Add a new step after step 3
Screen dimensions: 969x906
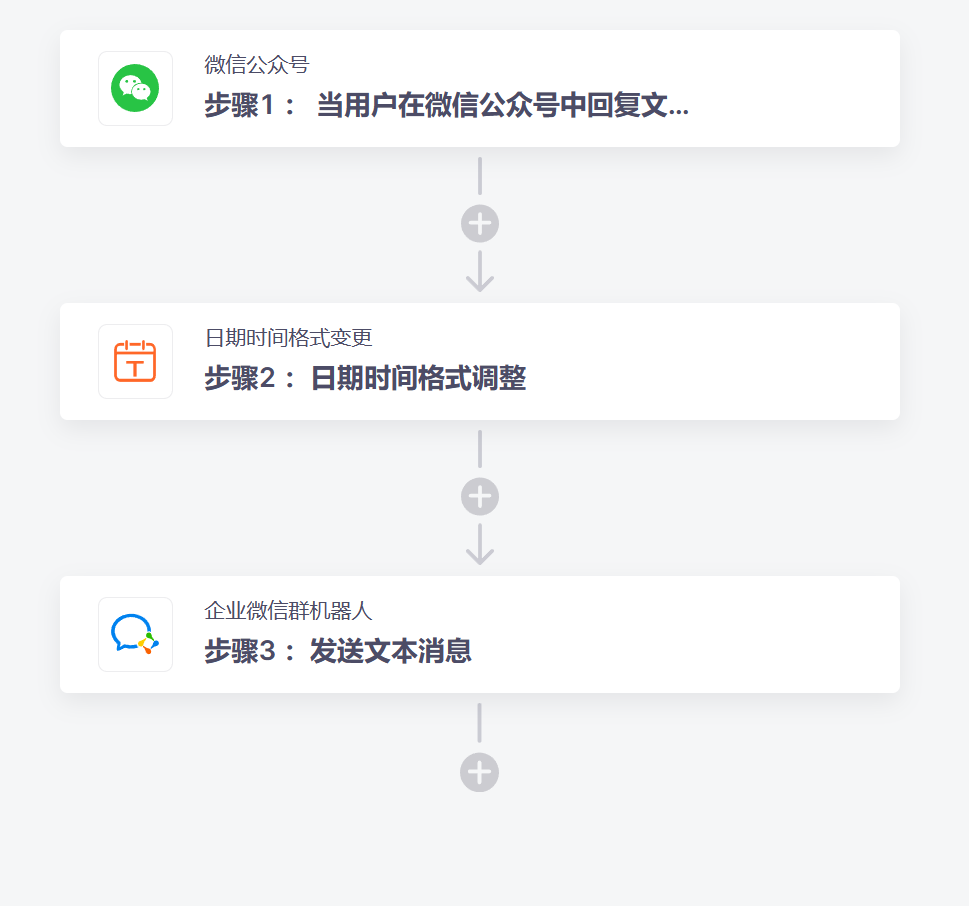tap(479, 772)
